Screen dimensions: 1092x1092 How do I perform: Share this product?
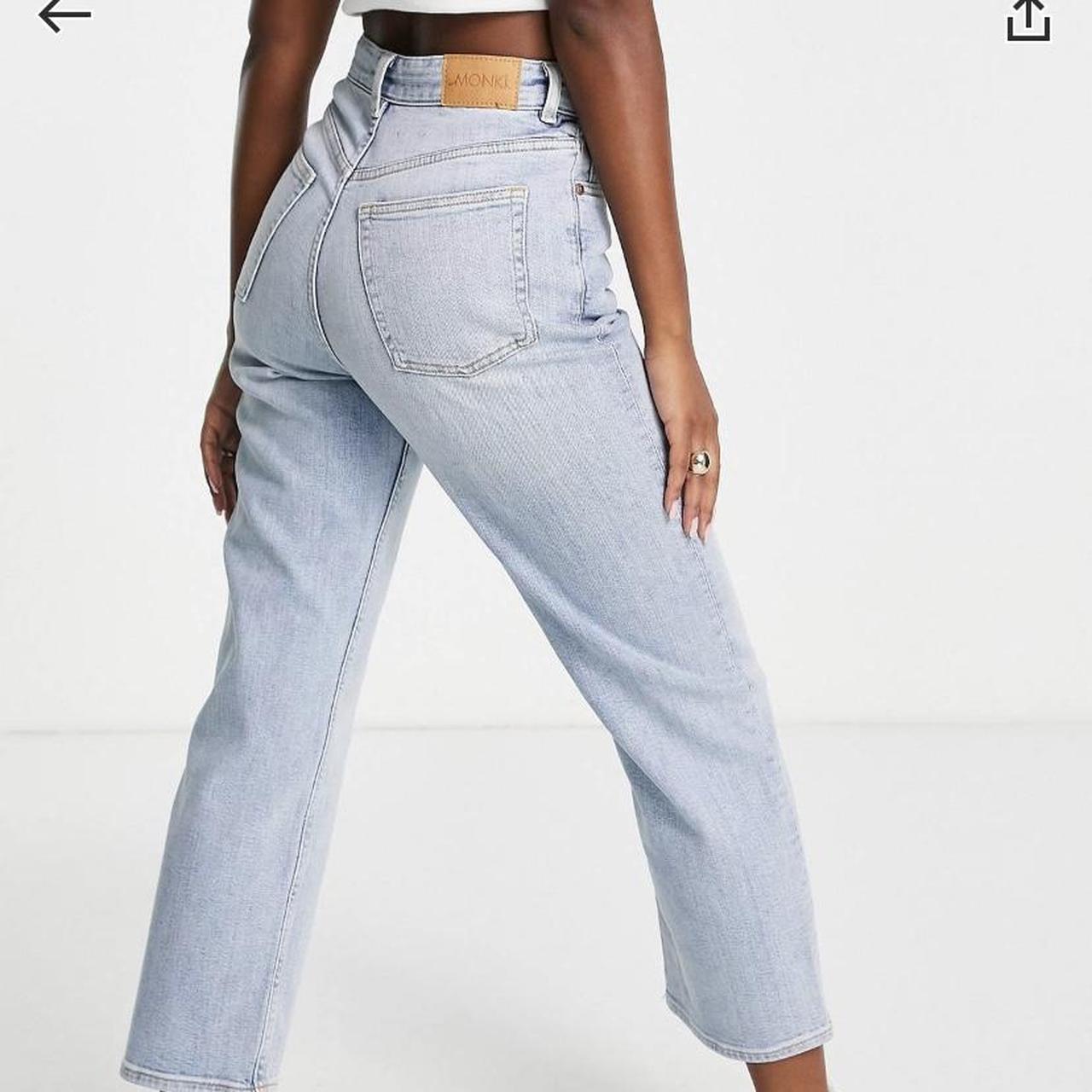click(x=1028, y=19)
